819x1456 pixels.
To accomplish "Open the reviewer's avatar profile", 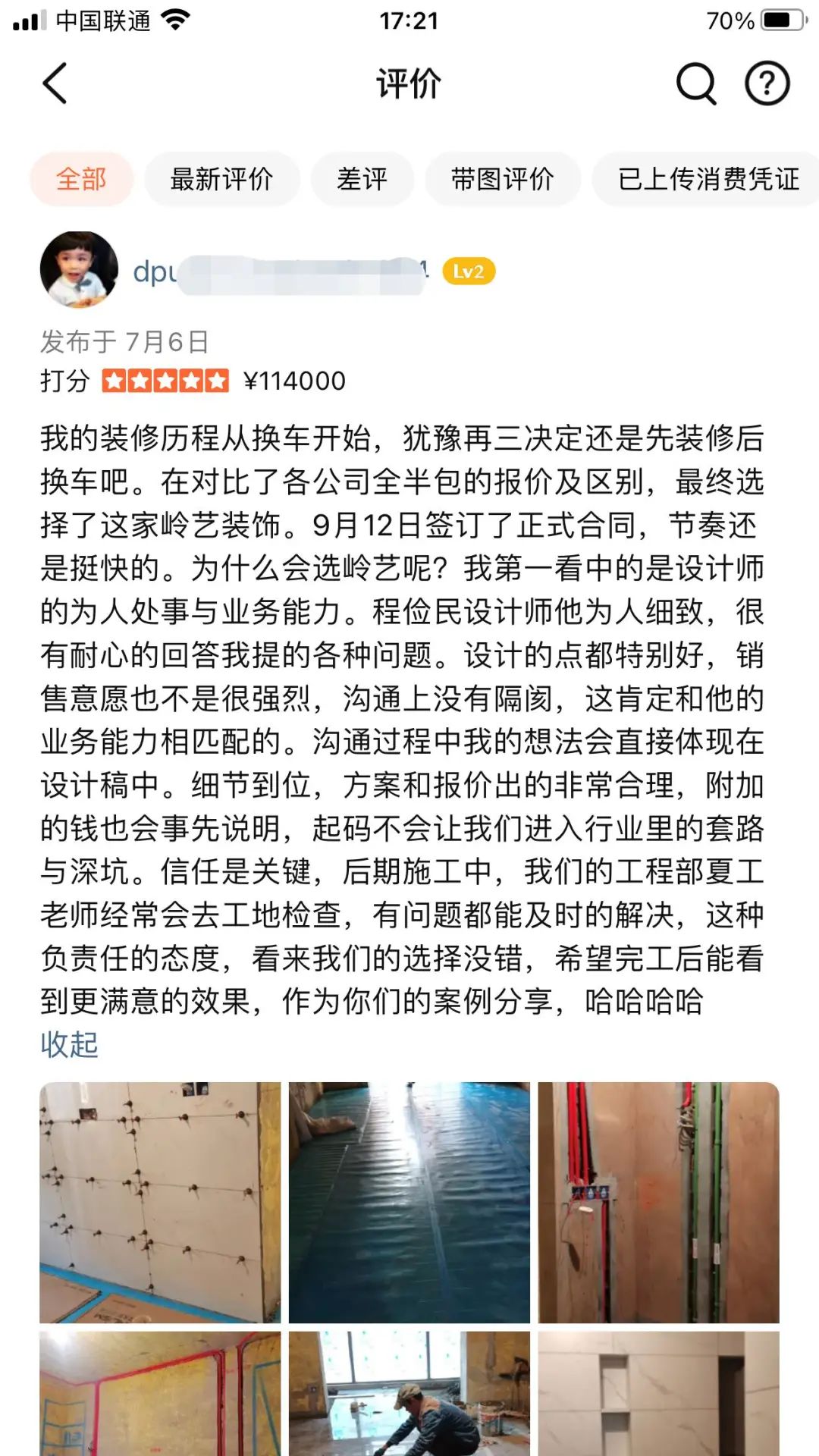I will tap(79, 270).
